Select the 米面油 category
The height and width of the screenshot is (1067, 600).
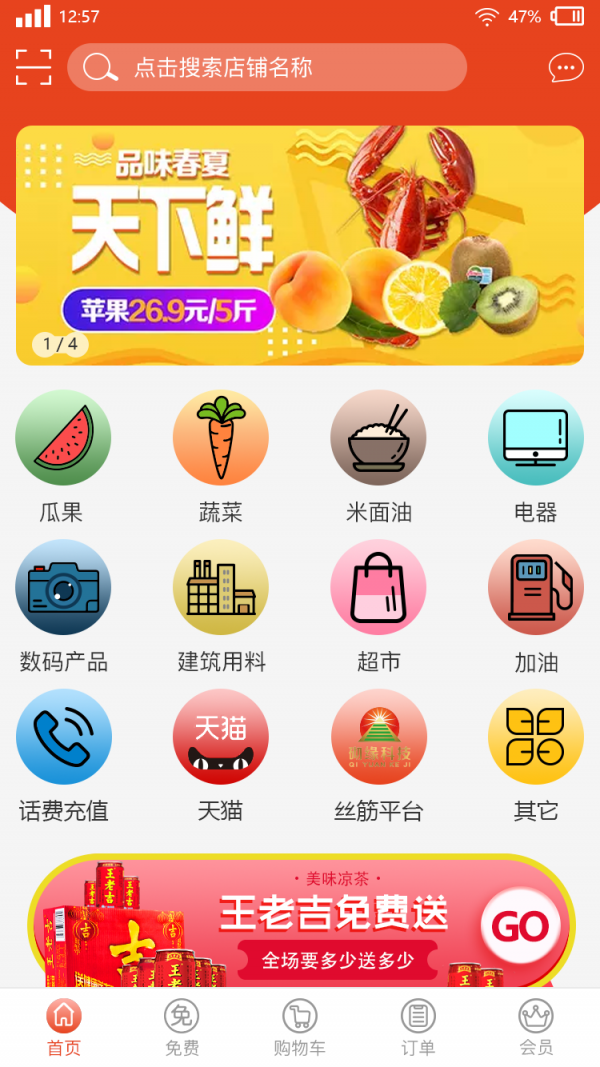click(x=378, y=438)
